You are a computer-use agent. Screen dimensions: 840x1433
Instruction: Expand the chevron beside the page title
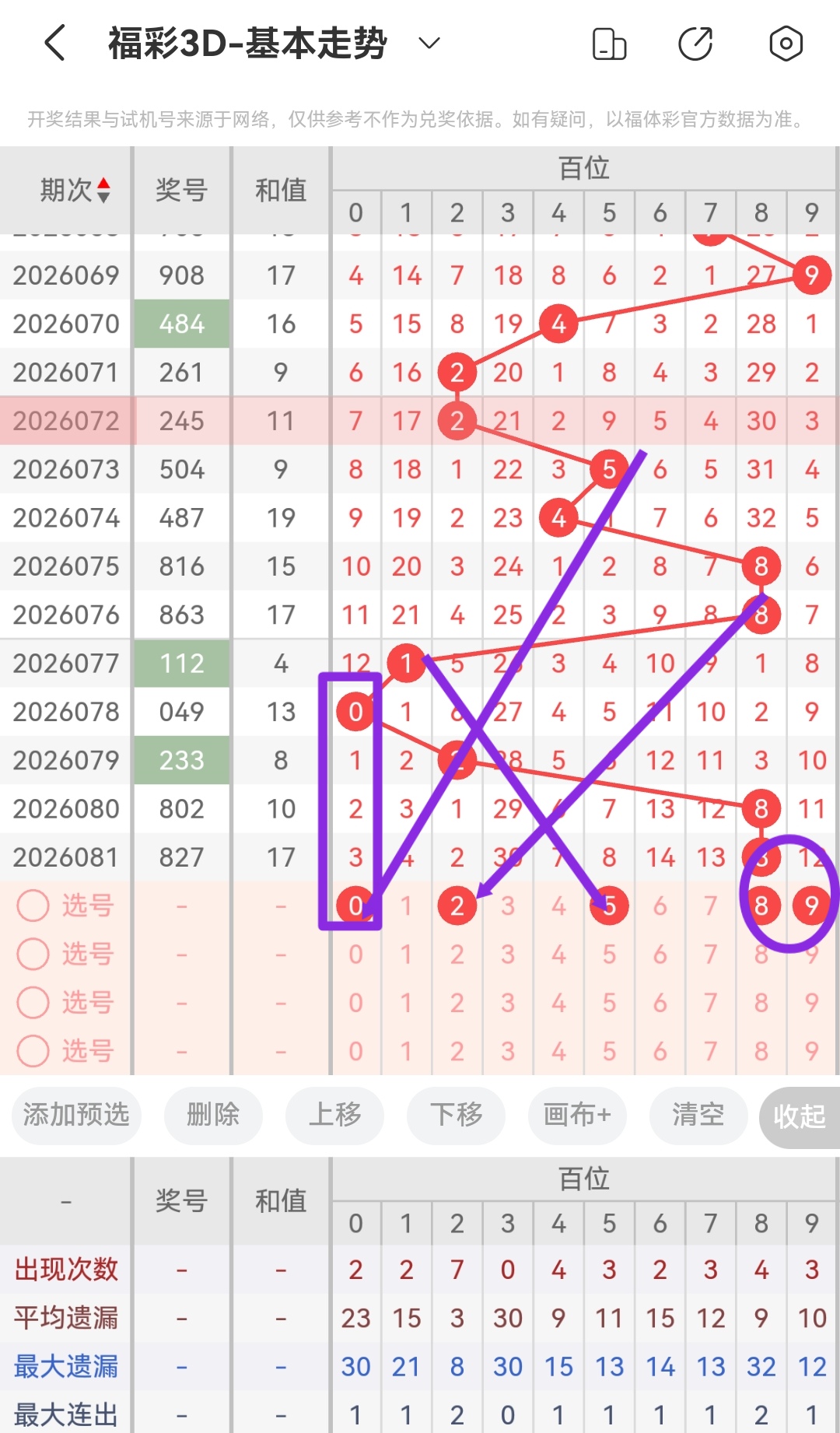click(428, 43)
